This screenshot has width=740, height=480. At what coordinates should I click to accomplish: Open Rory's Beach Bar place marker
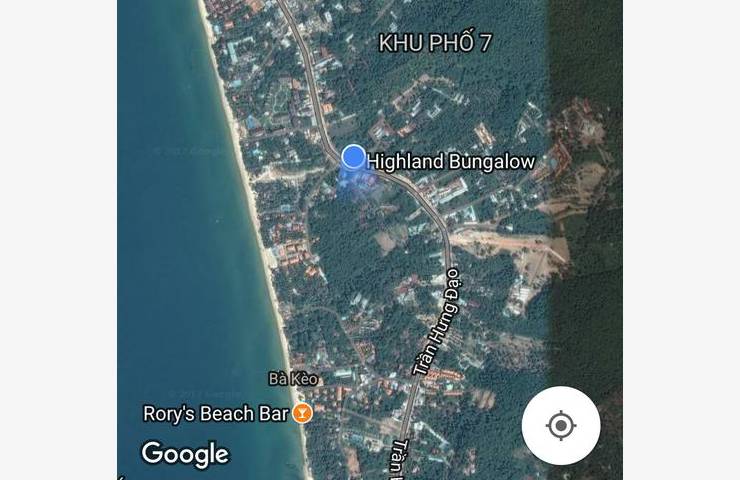[302, 413]
